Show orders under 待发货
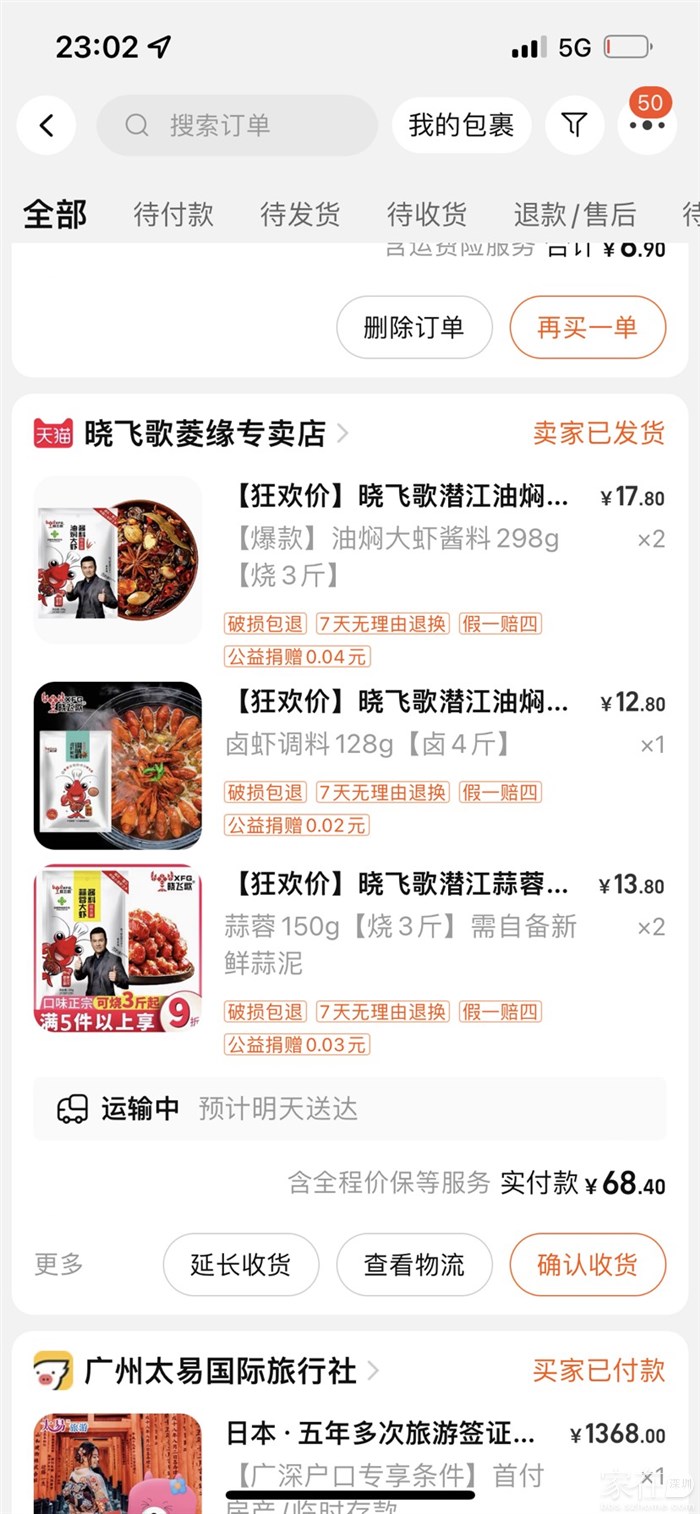700x1514 pixels. tap(300, 214)
